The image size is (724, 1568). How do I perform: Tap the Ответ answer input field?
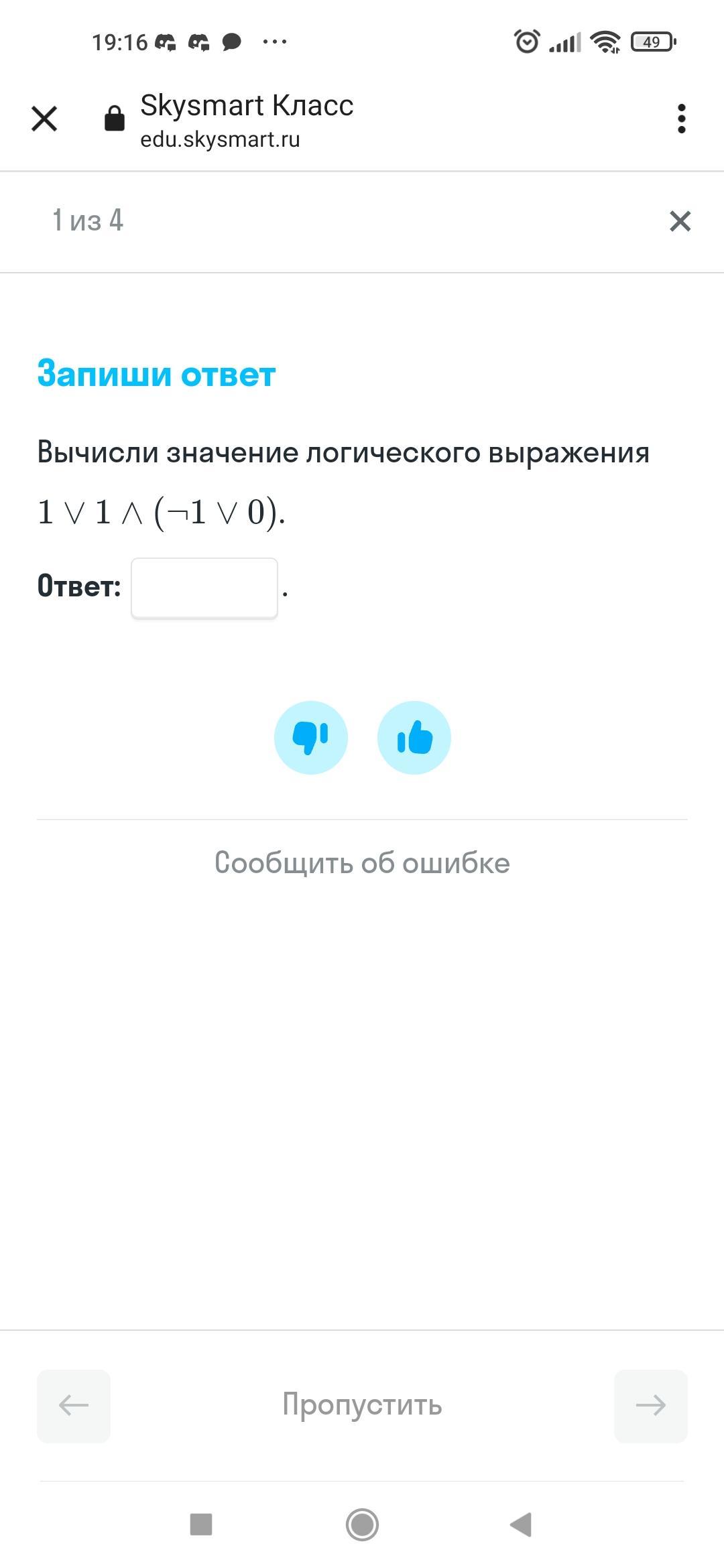click(204, 588)
